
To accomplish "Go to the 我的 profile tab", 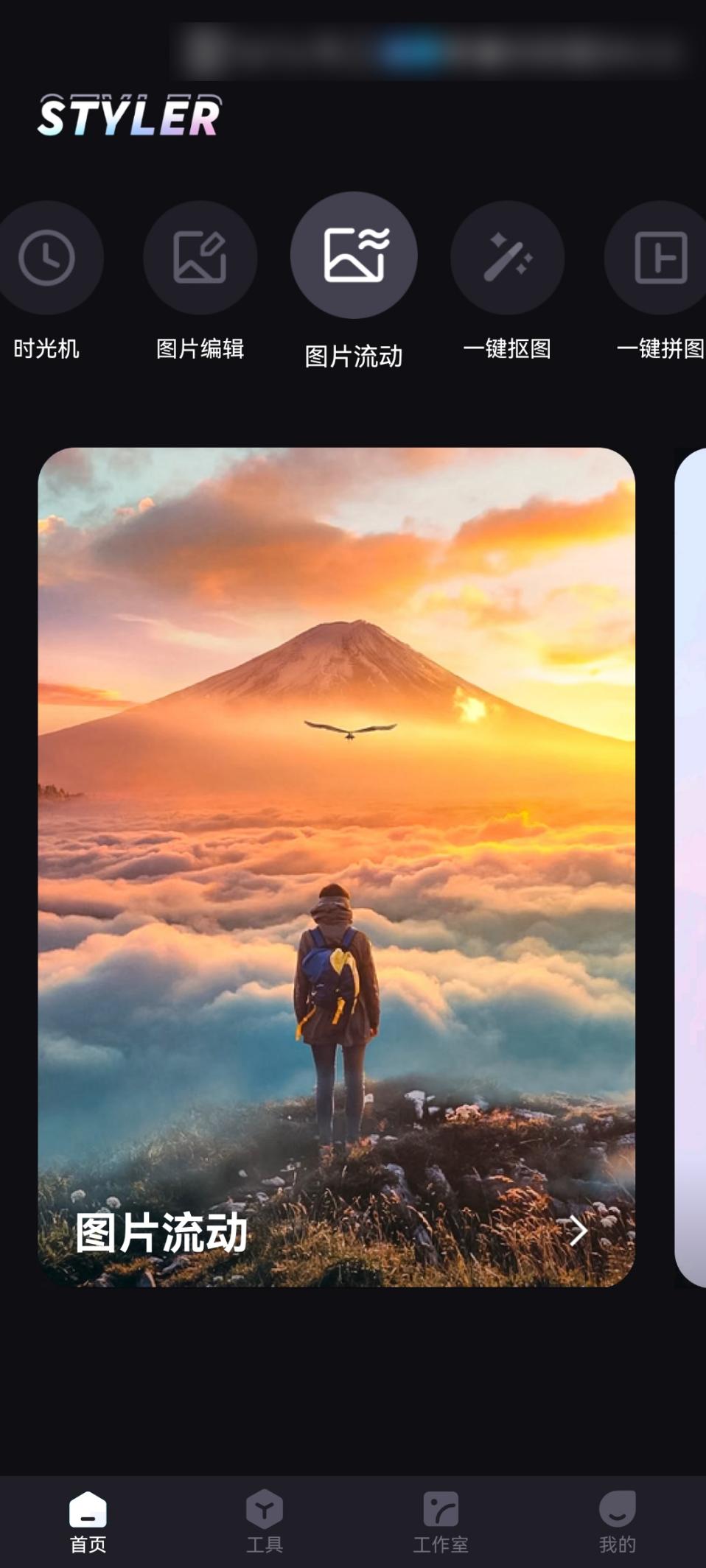I will (x=617, y=1522).
